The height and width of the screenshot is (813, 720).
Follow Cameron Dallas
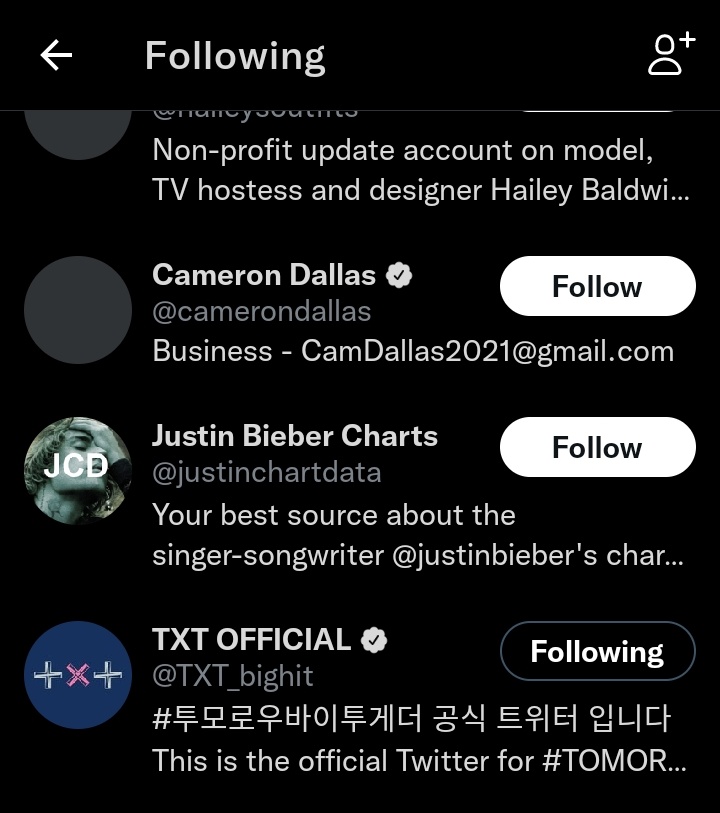[597, 285]
